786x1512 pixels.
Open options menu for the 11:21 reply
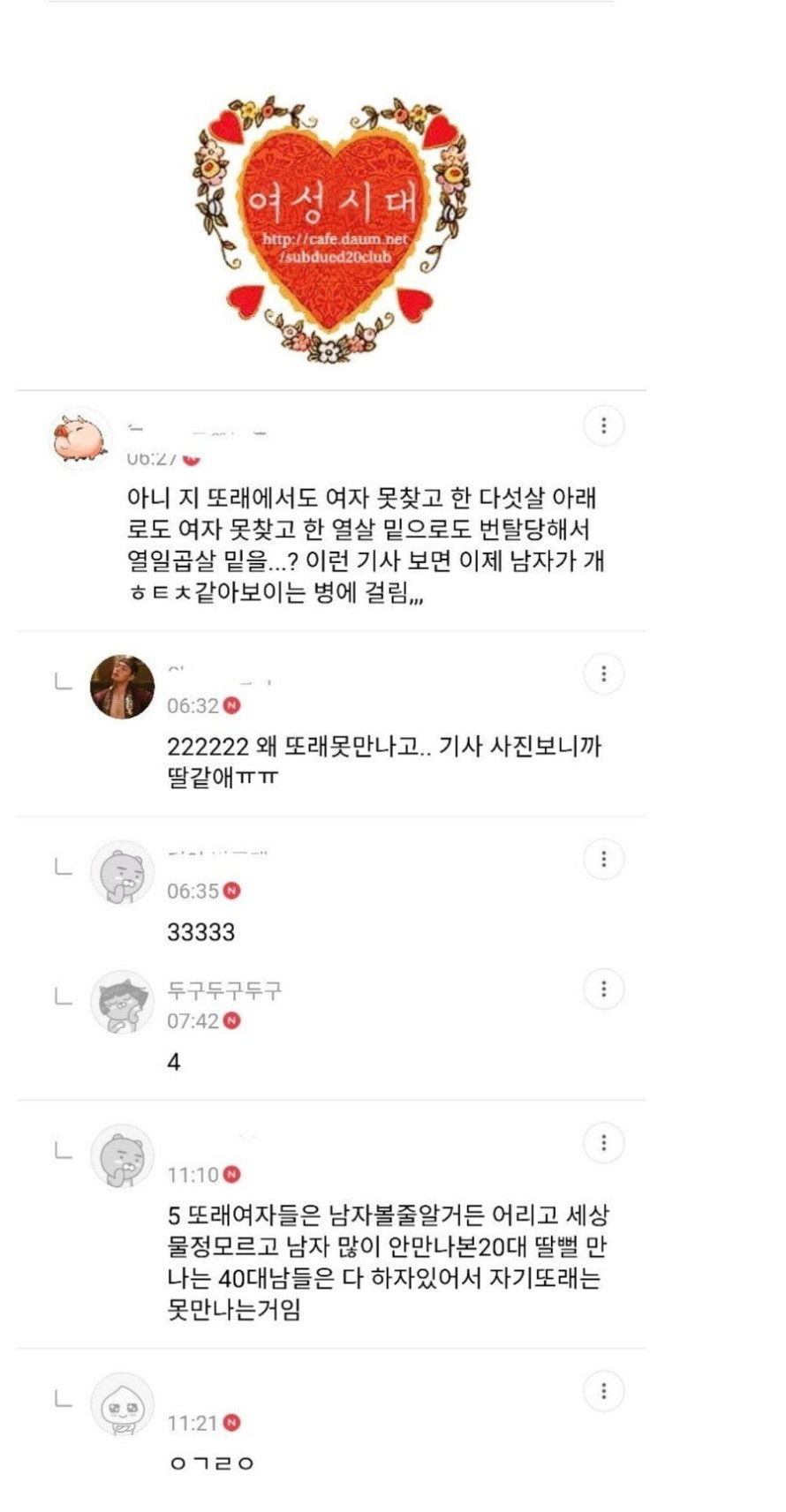(603, 1391)
